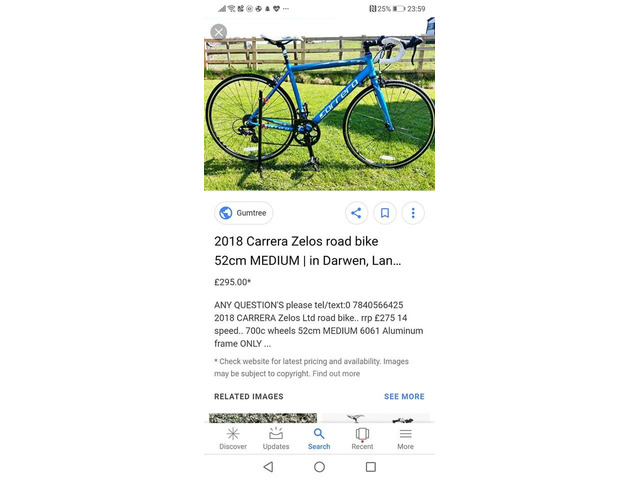See more related images
The height and width of the screenshot is (480, 640).
[x=404, y=397]
